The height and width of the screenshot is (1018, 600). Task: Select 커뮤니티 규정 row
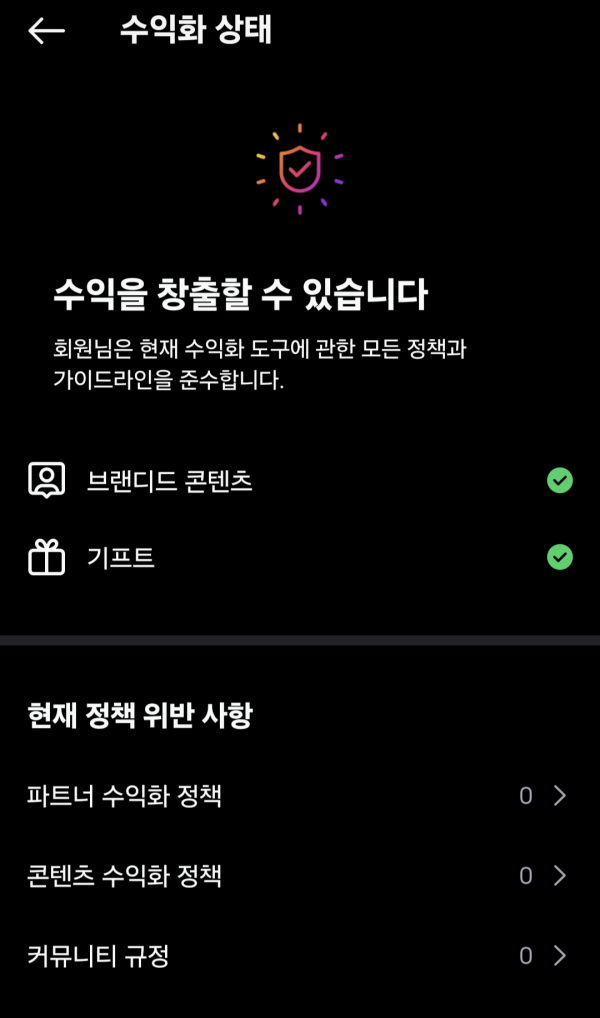point(298,956)
